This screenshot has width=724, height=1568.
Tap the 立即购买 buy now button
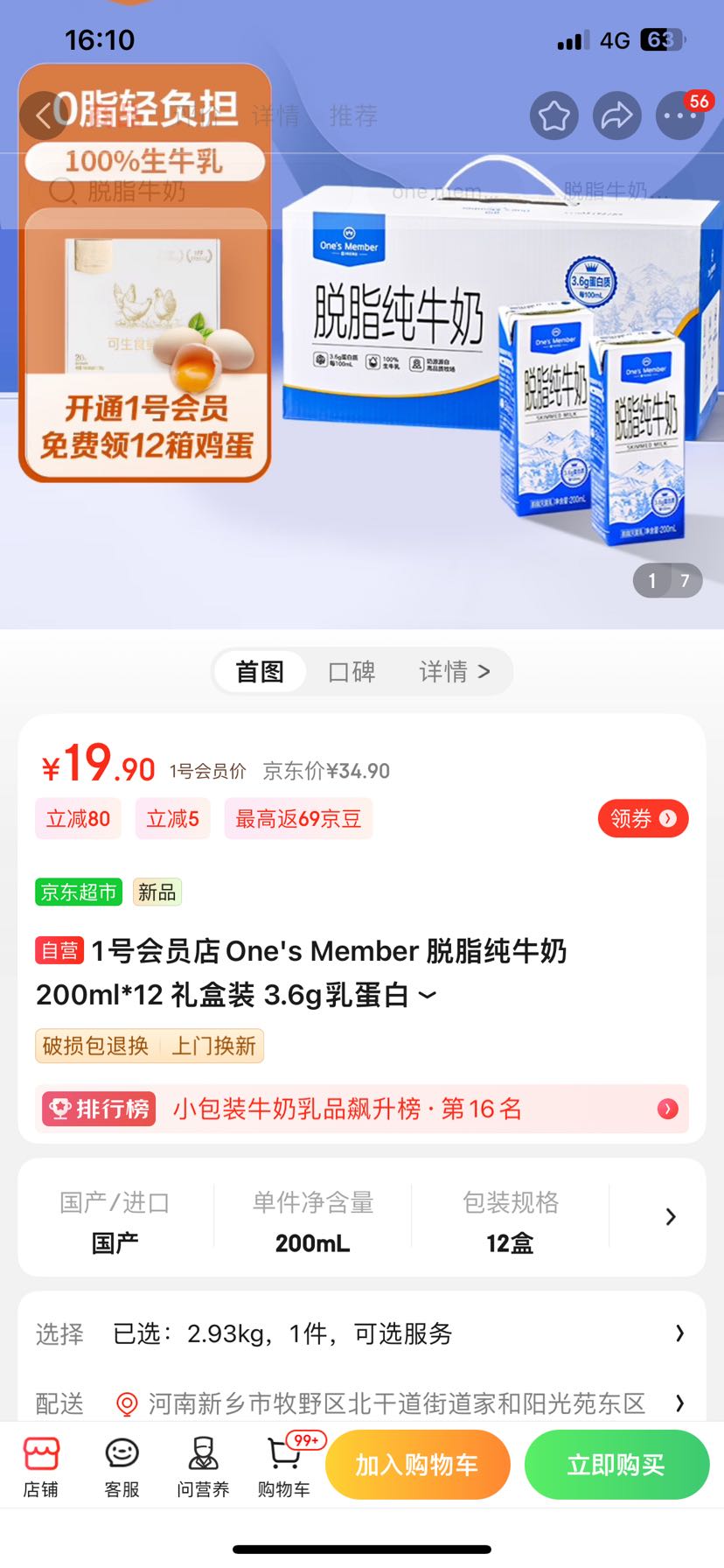click(616, 1464)
